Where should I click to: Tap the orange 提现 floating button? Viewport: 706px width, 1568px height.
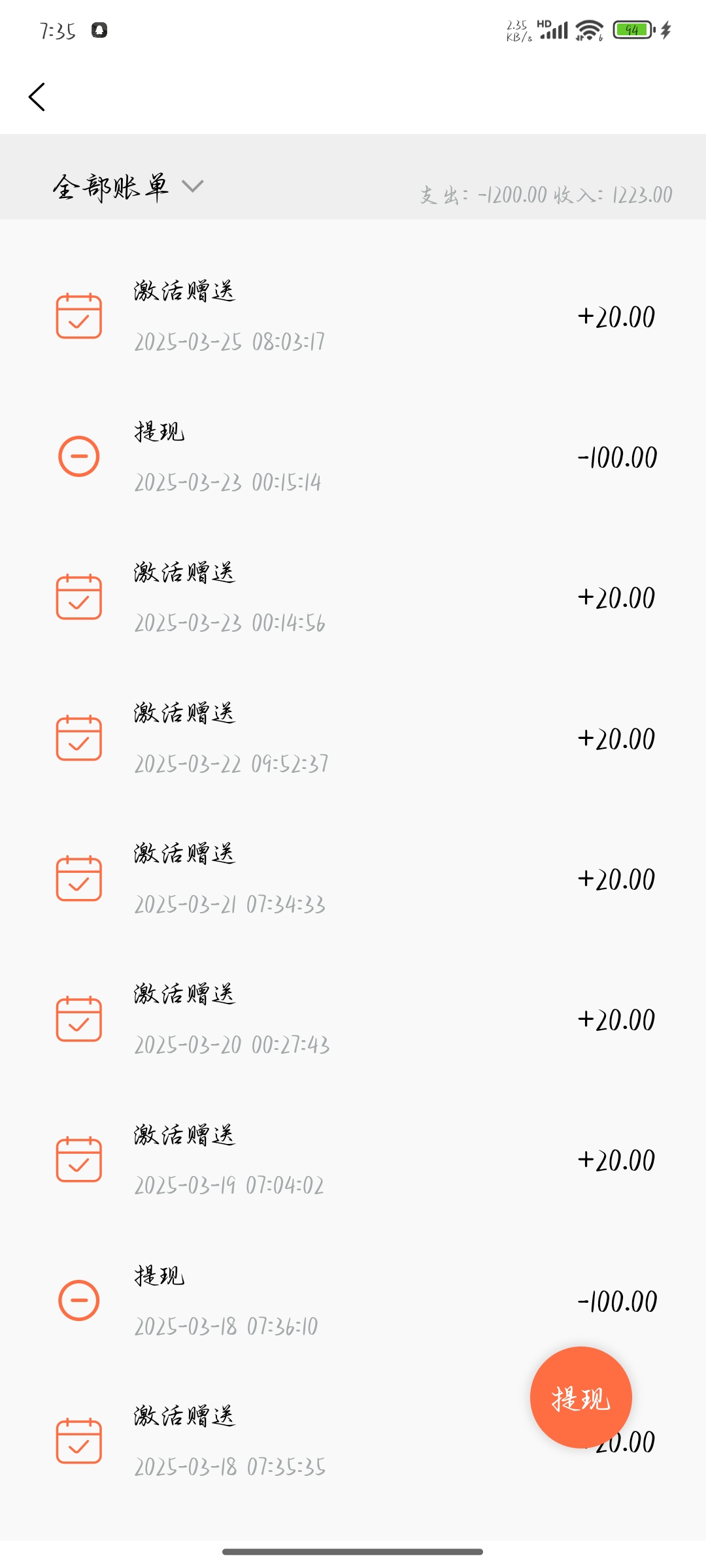coord(580,1397)
